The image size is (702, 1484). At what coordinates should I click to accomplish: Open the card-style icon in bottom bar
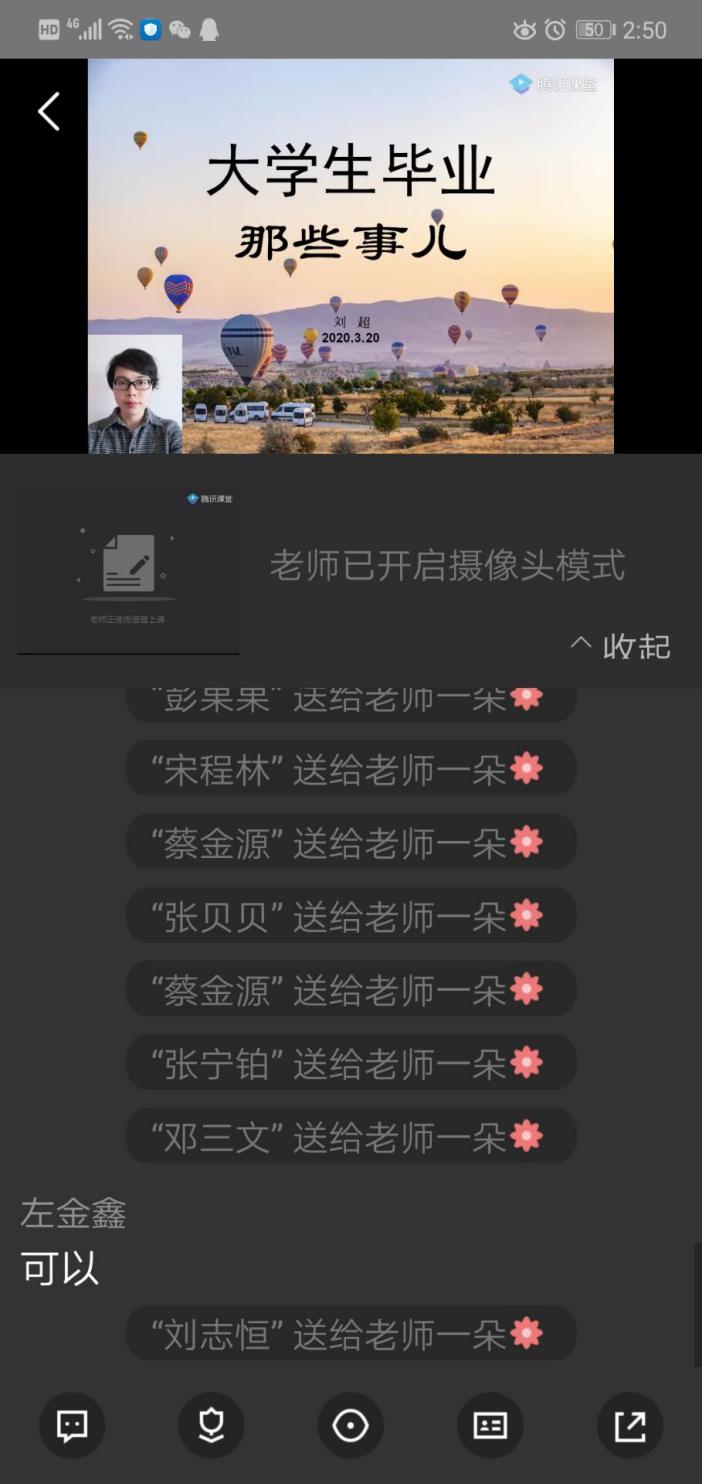click(490, 1425)
